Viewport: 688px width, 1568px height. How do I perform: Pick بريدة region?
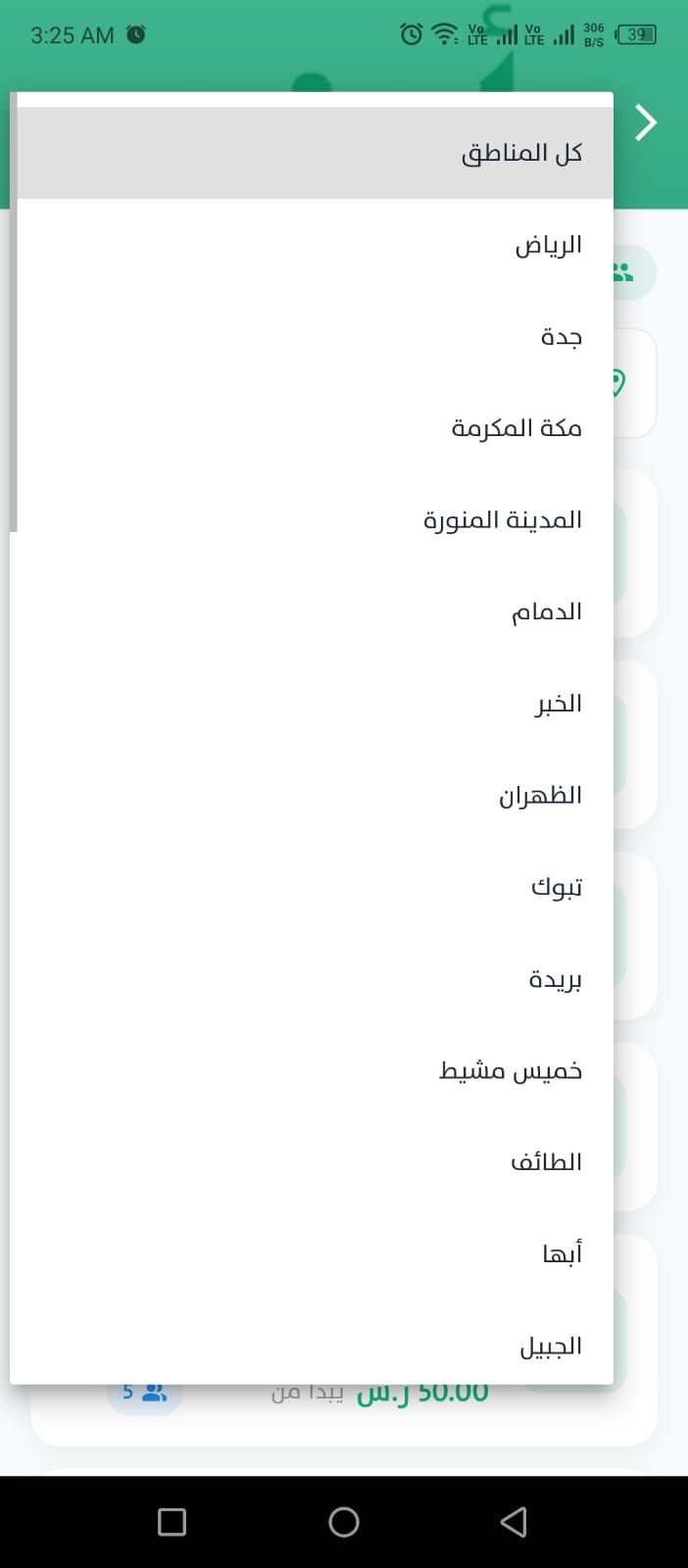(x=555, y=979)
